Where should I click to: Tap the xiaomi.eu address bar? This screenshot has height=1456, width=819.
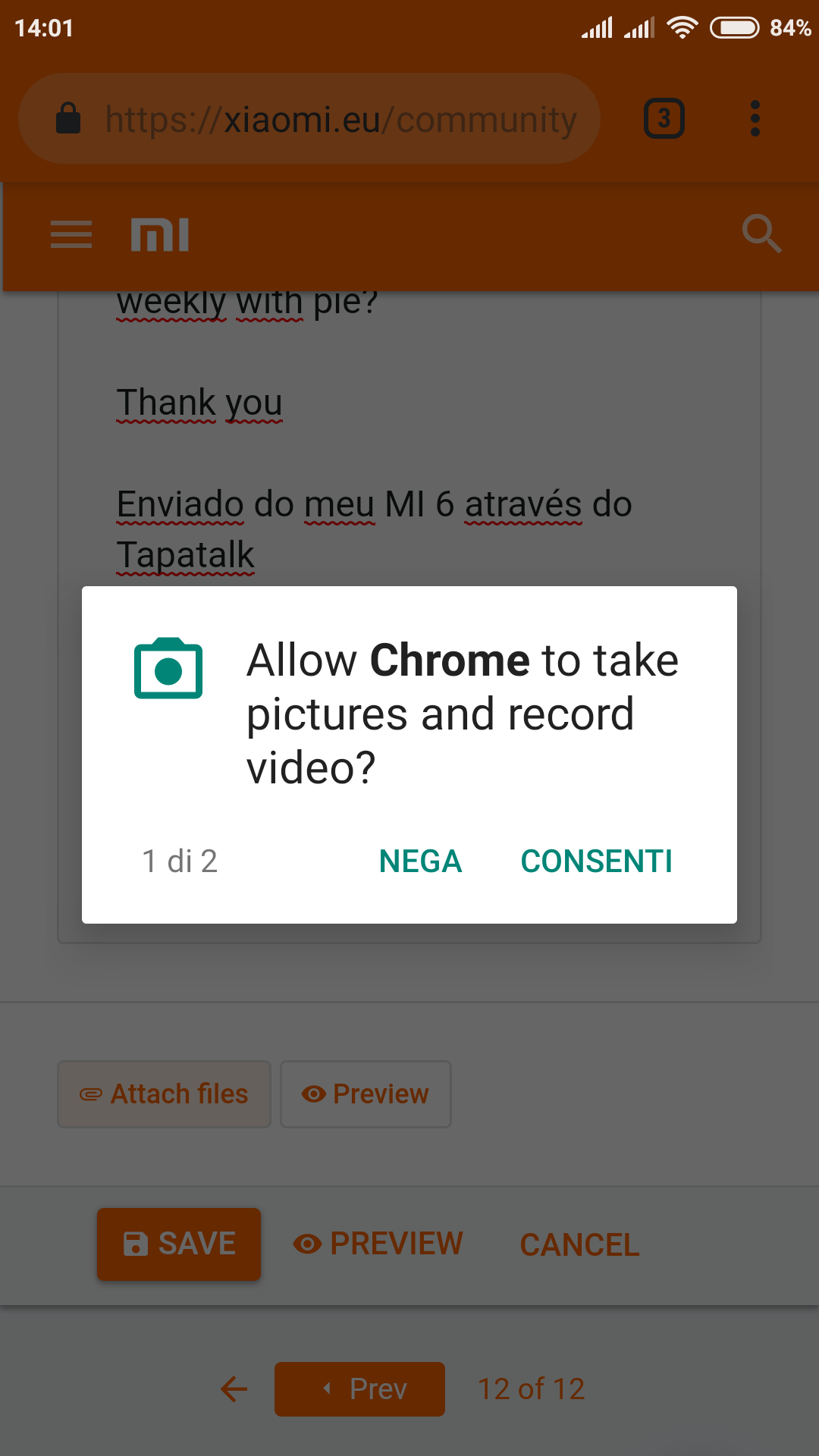click(x=309, y=118)
